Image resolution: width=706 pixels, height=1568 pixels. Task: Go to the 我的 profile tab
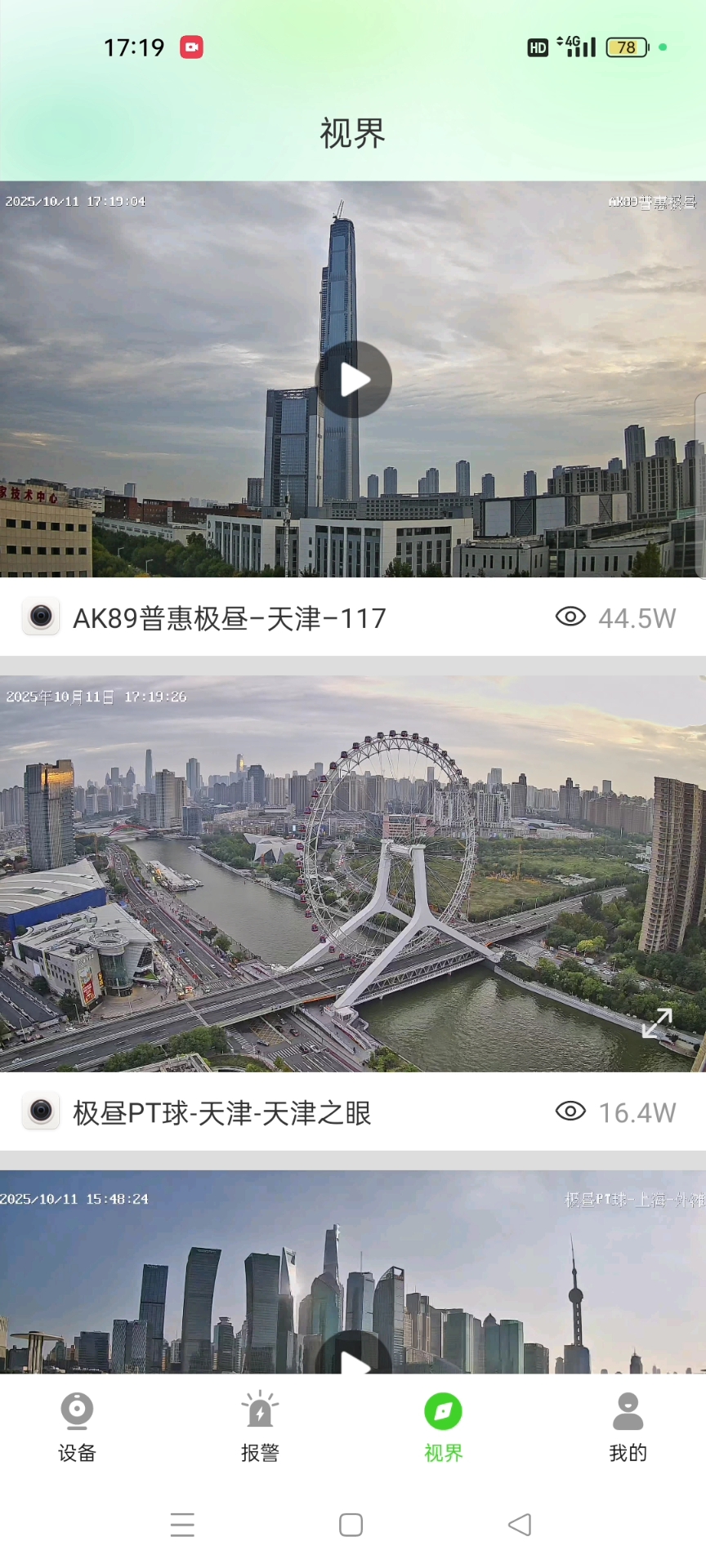(x=628, y=1426)
